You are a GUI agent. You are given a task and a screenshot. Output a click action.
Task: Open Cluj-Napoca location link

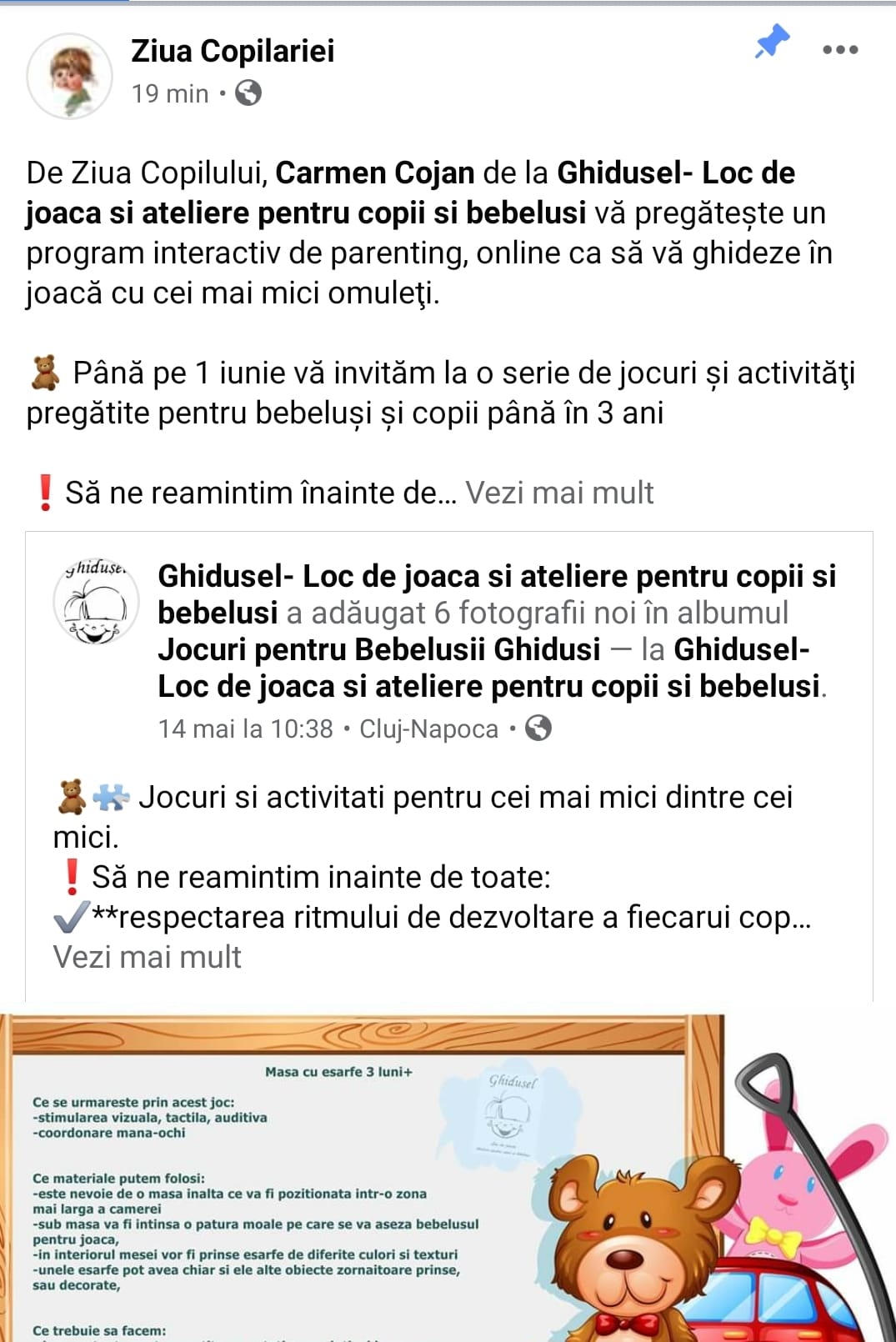428,729
